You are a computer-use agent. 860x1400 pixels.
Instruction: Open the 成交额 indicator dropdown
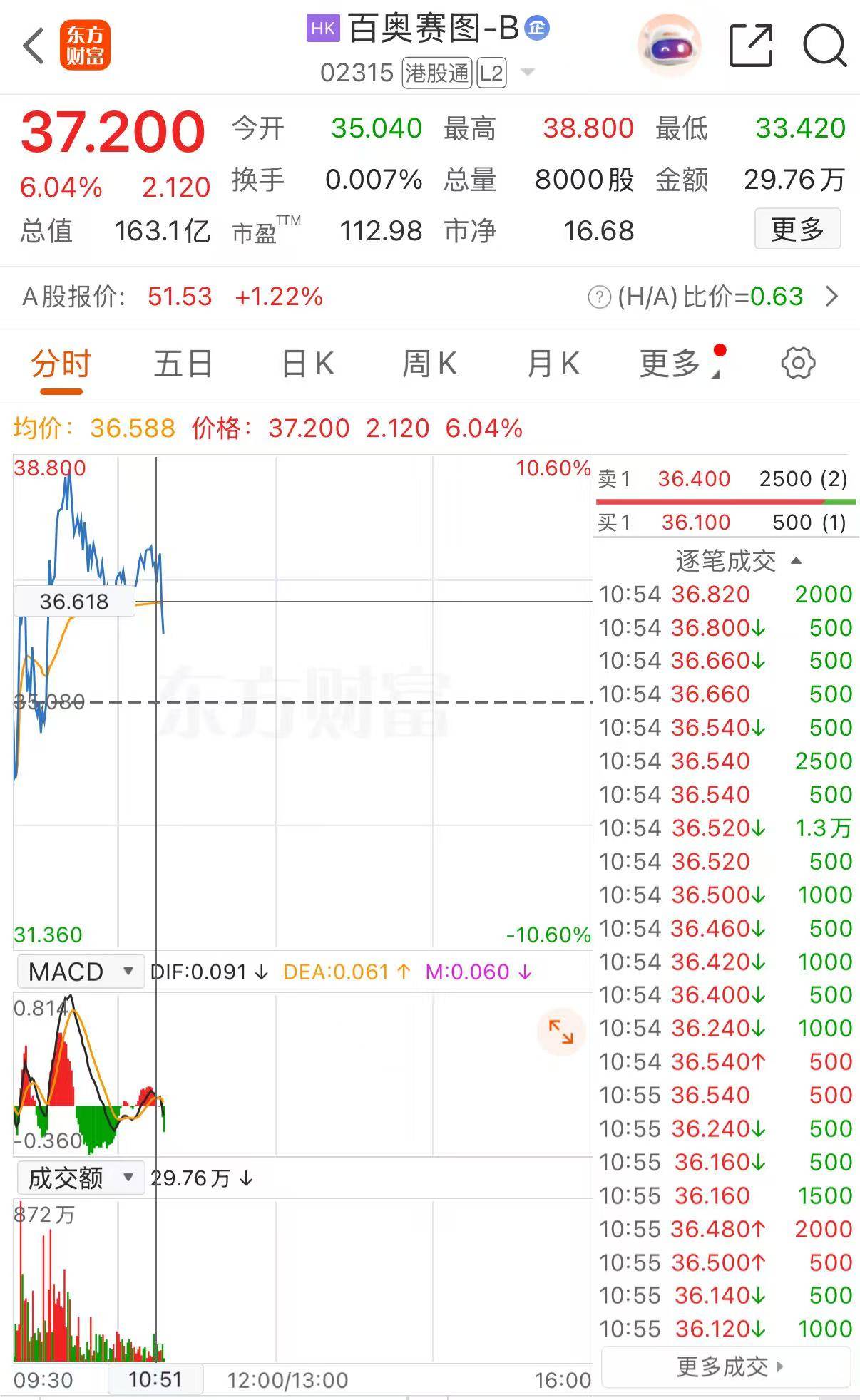coord(80,1178)
